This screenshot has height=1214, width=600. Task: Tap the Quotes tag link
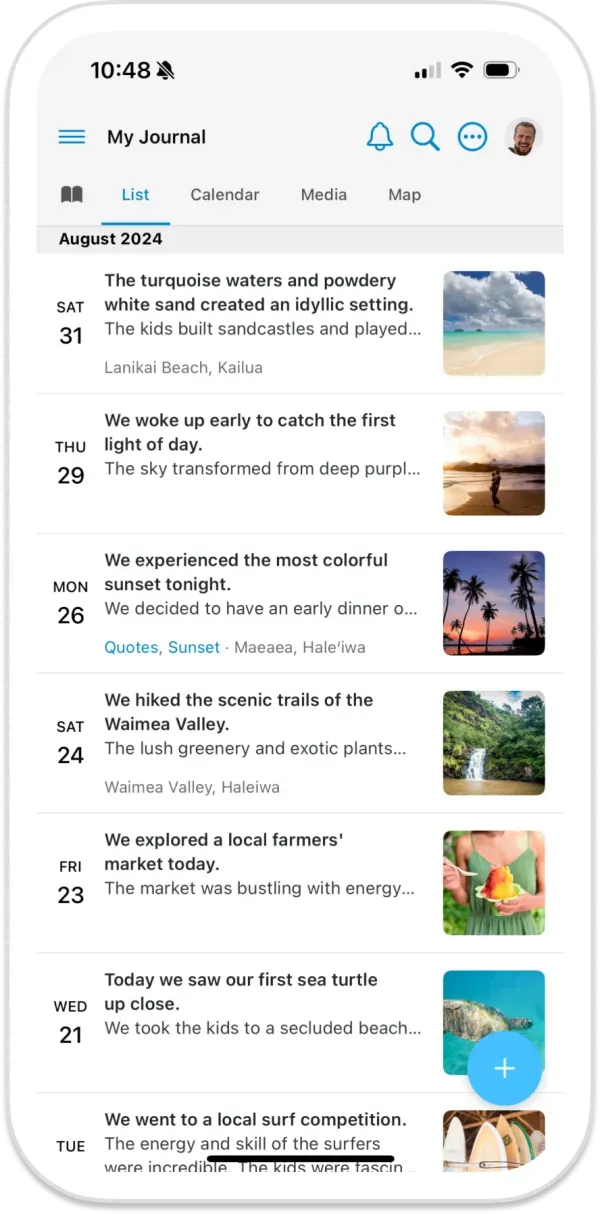(x=131, y=647)
